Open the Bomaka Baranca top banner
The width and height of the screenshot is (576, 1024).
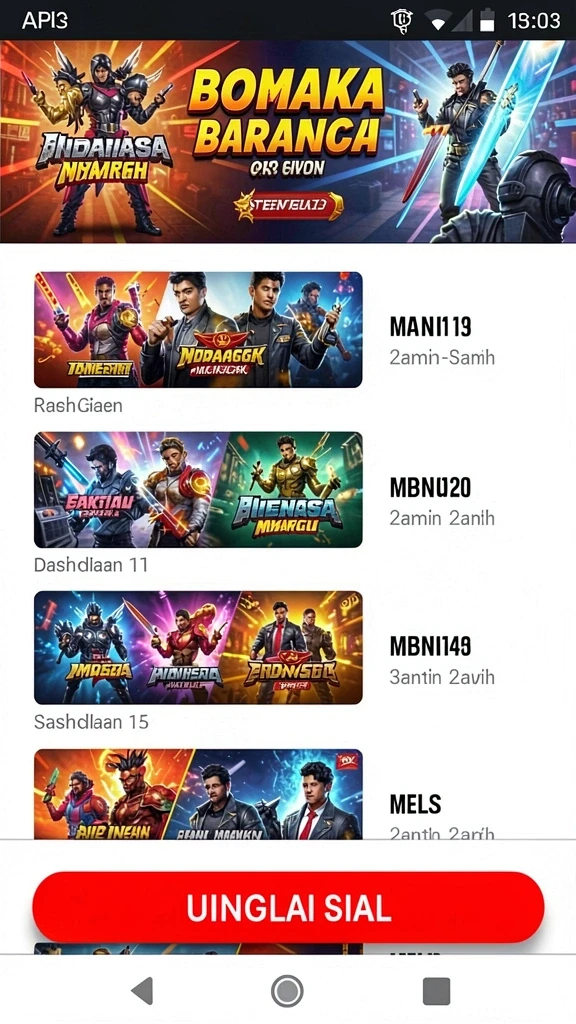(288, 141)
